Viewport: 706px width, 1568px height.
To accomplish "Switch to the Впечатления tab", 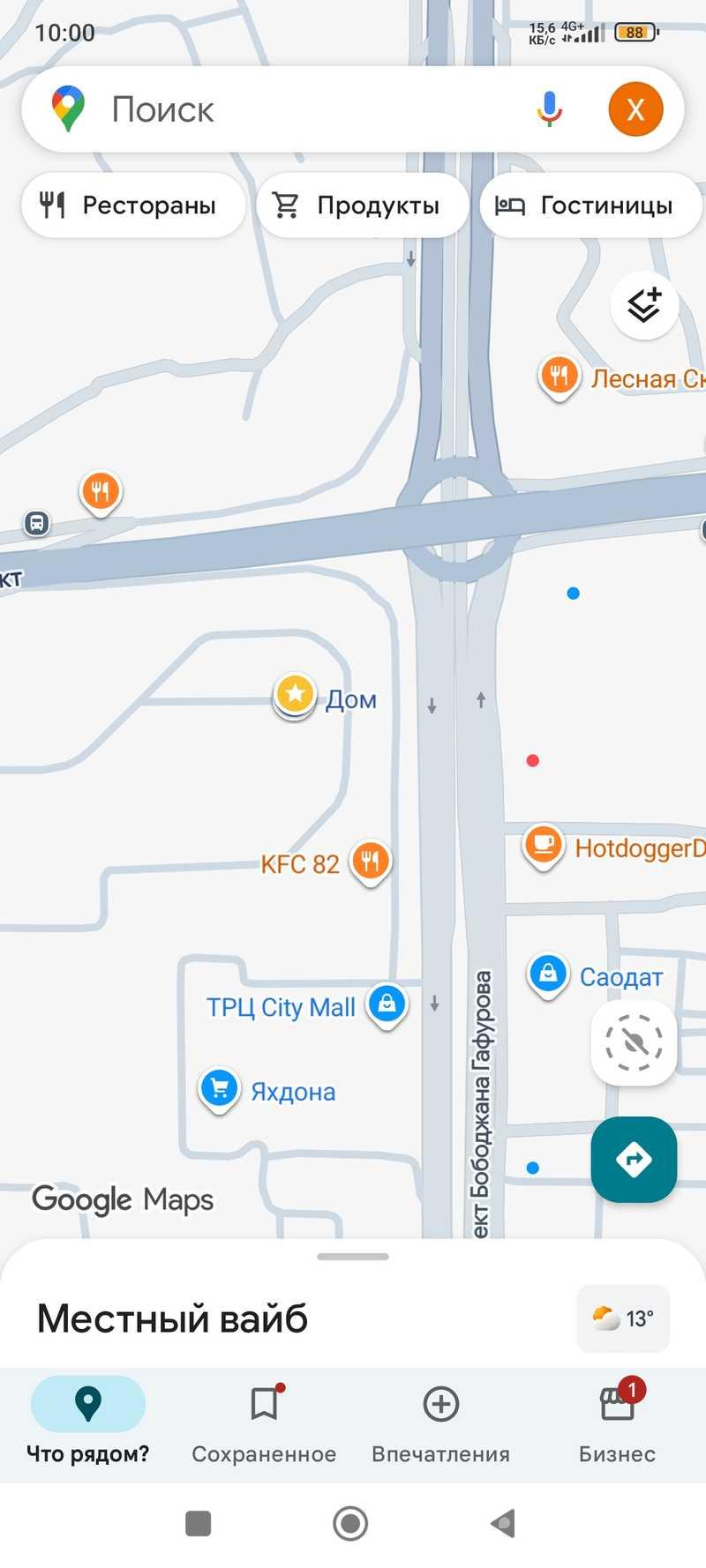I will click(x=440, y=1422).
